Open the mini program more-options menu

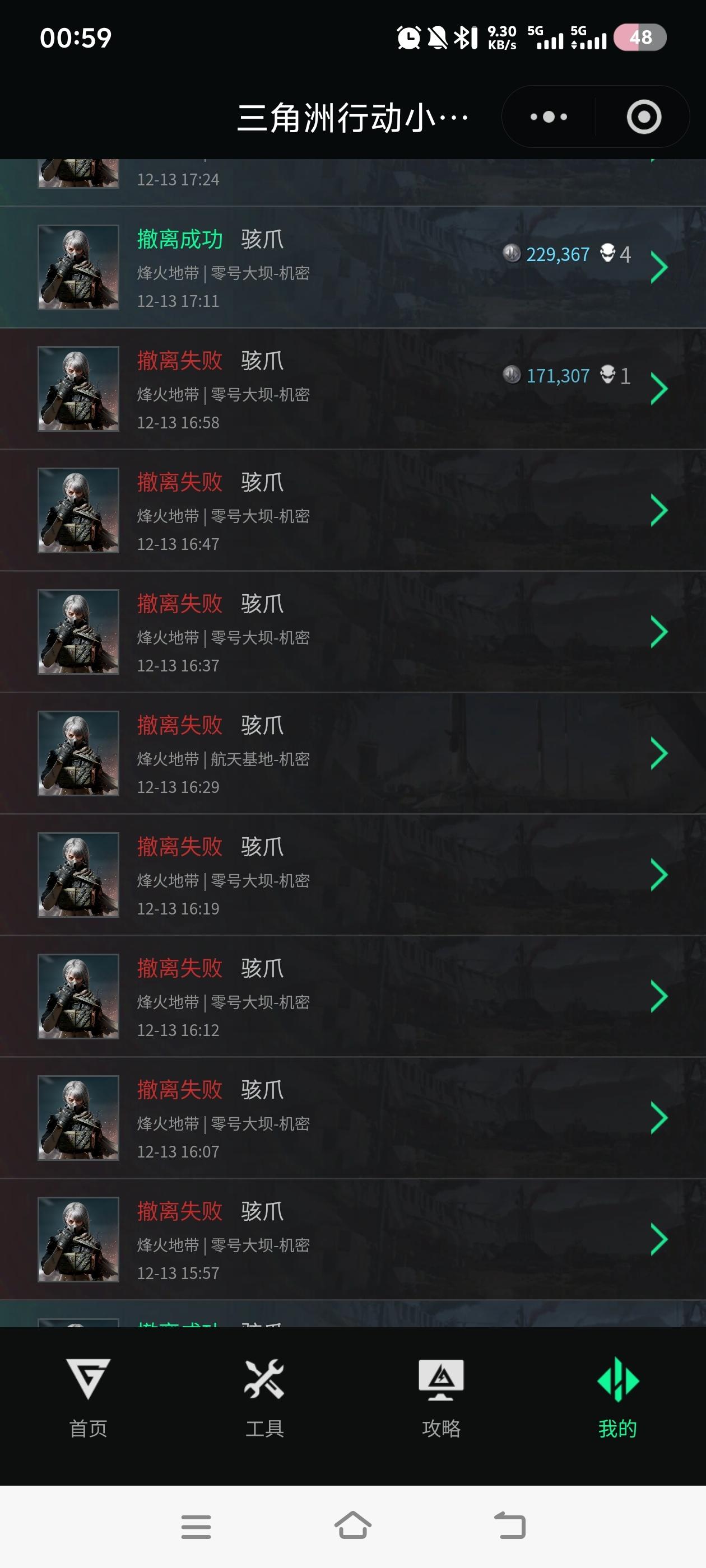(548, 116)
